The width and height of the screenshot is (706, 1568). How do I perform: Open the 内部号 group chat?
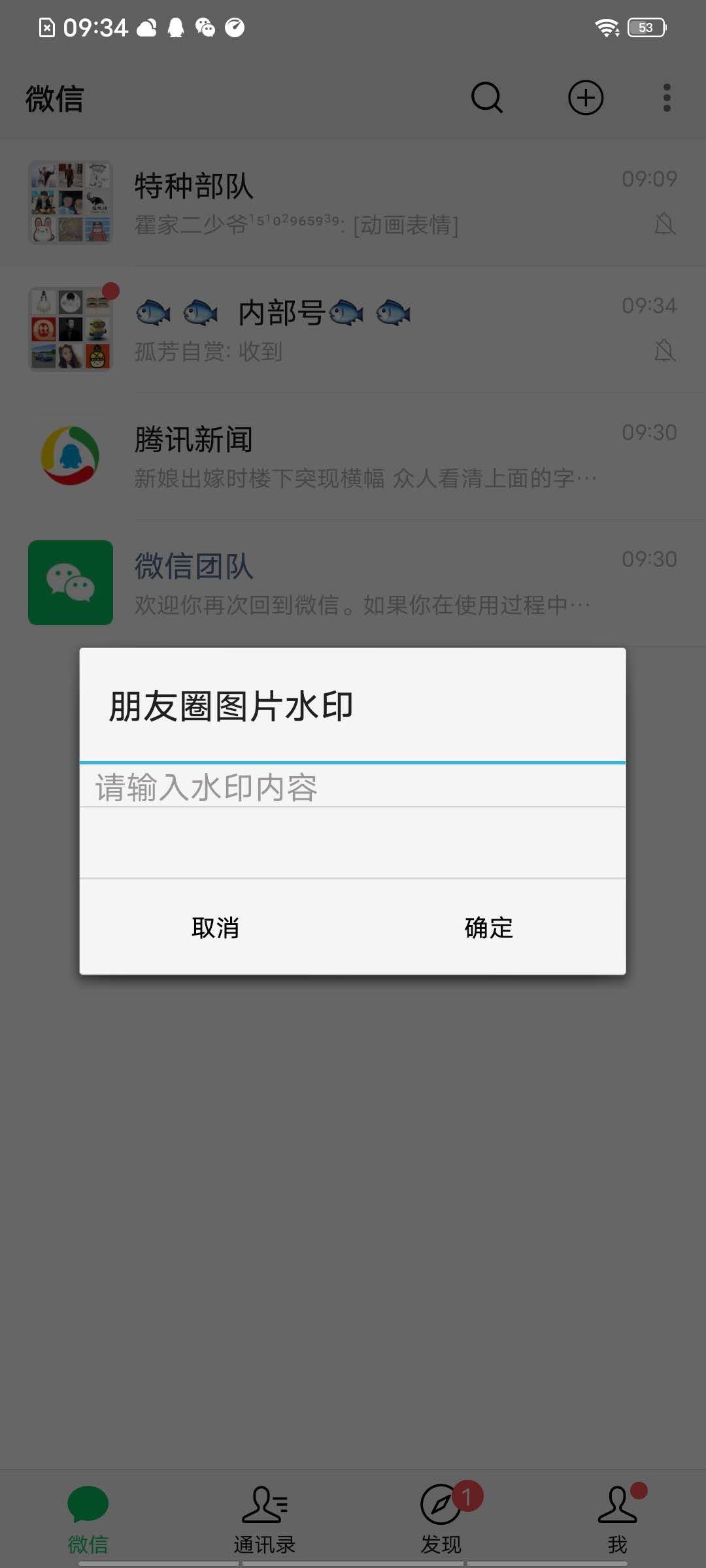(353, 329)
